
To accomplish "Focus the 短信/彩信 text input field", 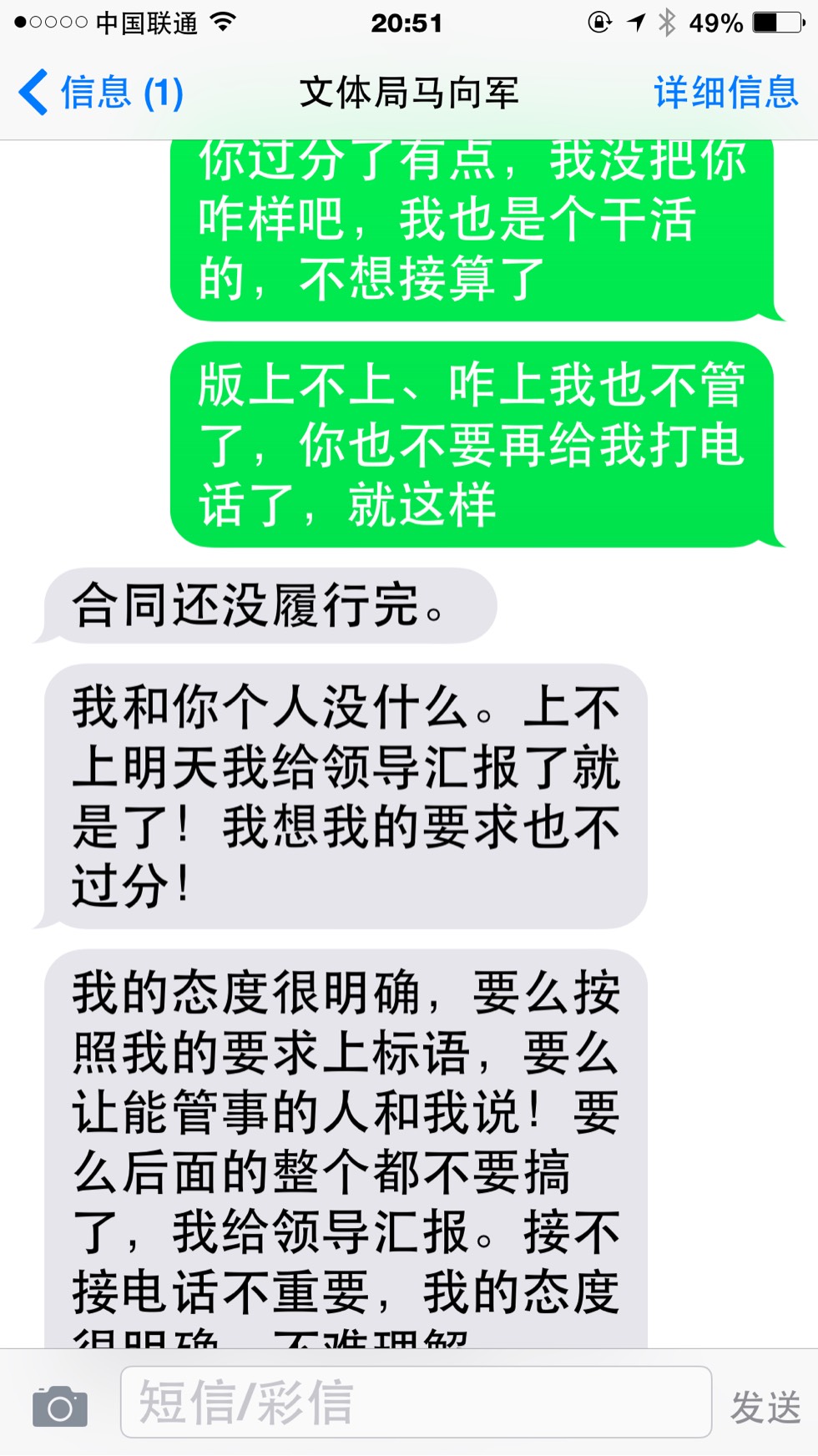I will pos(416,1402).
